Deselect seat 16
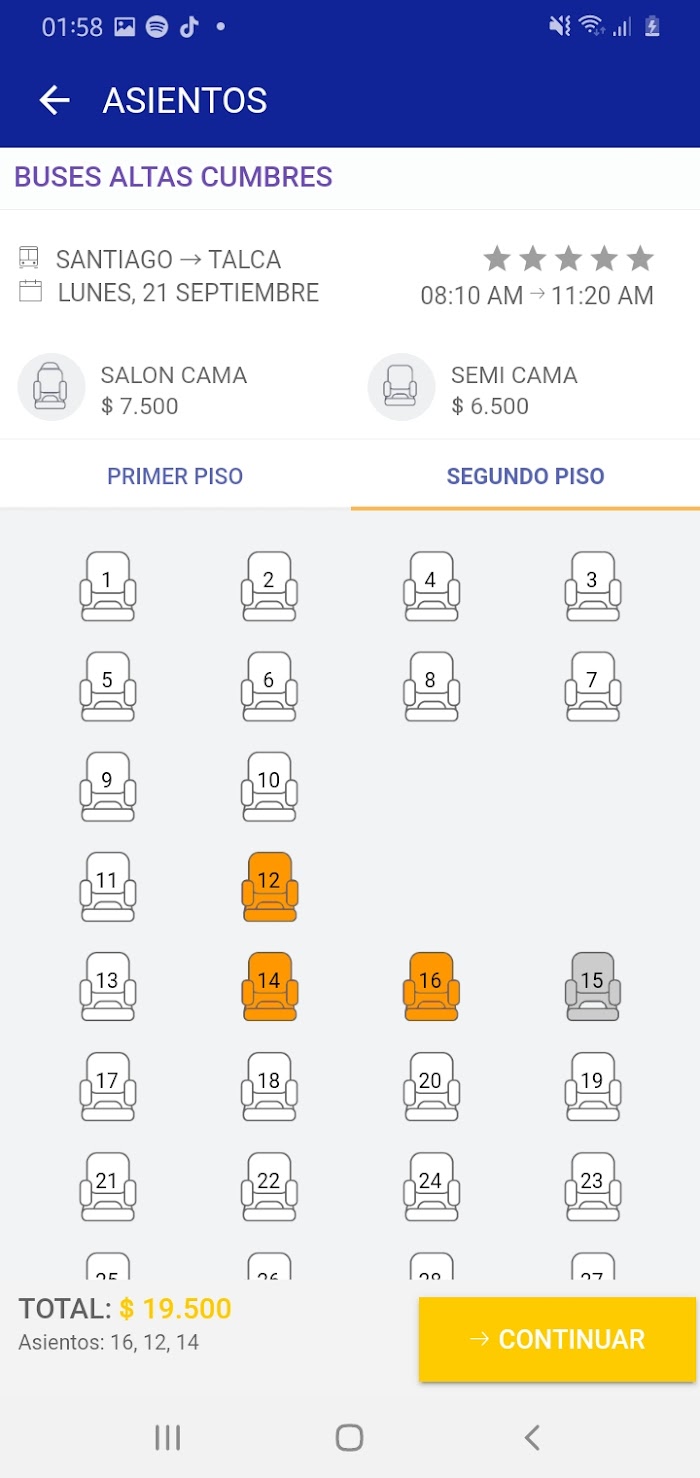 click(x=431, y=986)
